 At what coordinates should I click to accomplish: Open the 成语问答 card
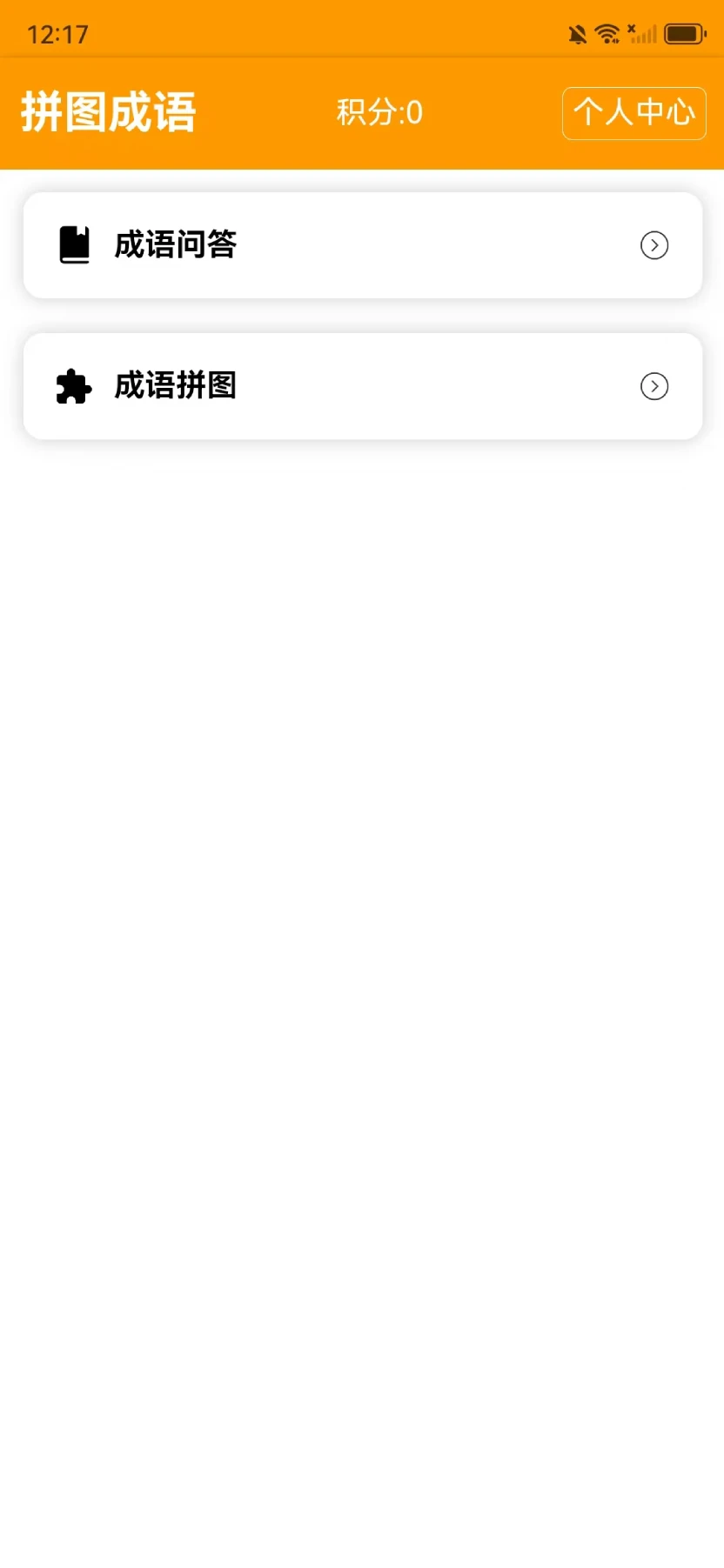pos(363,244)
